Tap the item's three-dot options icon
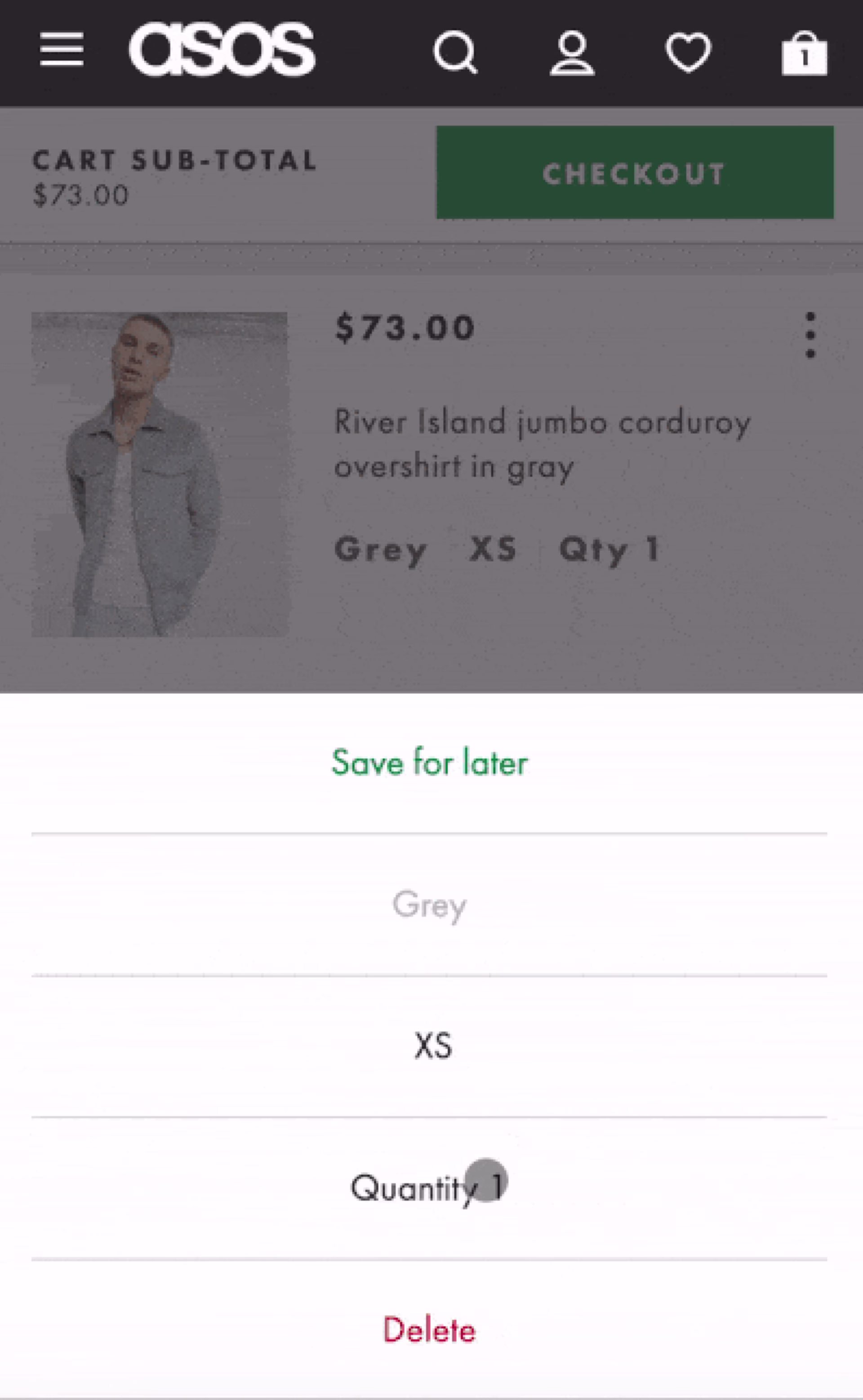This screenshot has height=1400, width=863. click(x=810, y=335)
